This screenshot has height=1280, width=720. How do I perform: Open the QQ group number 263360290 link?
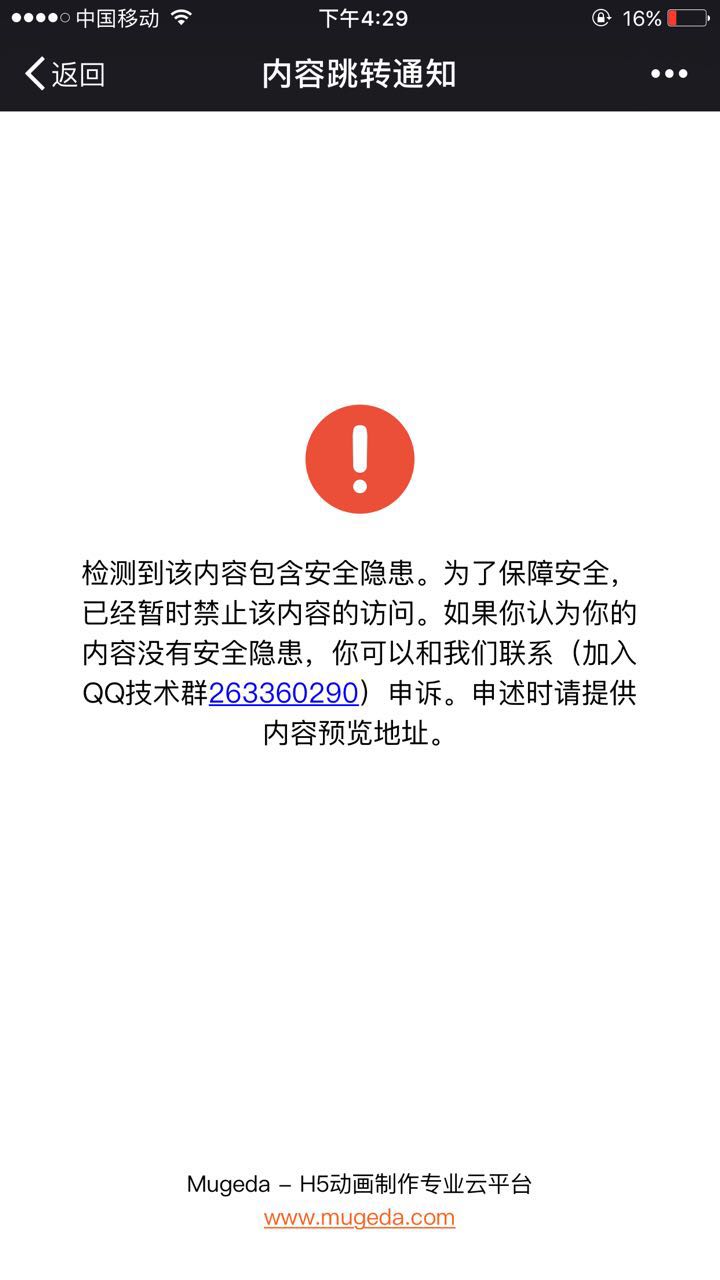click(x=284, y=693)
